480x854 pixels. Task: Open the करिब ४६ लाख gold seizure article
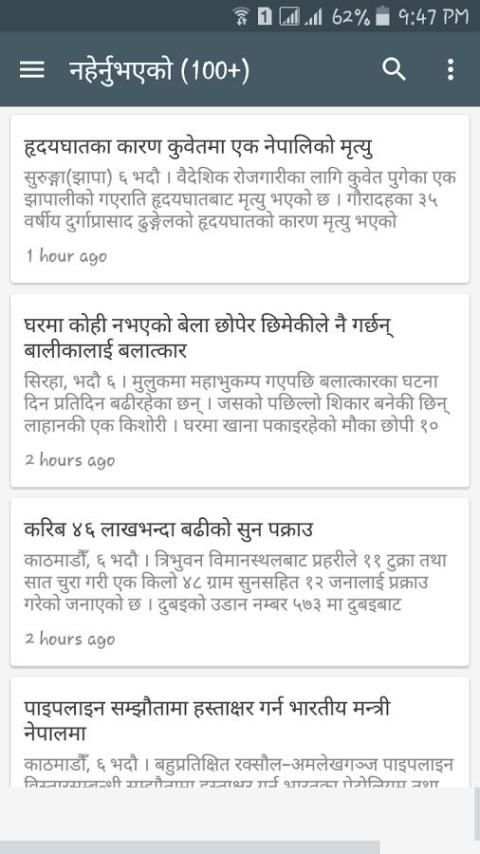click(240, 582)
